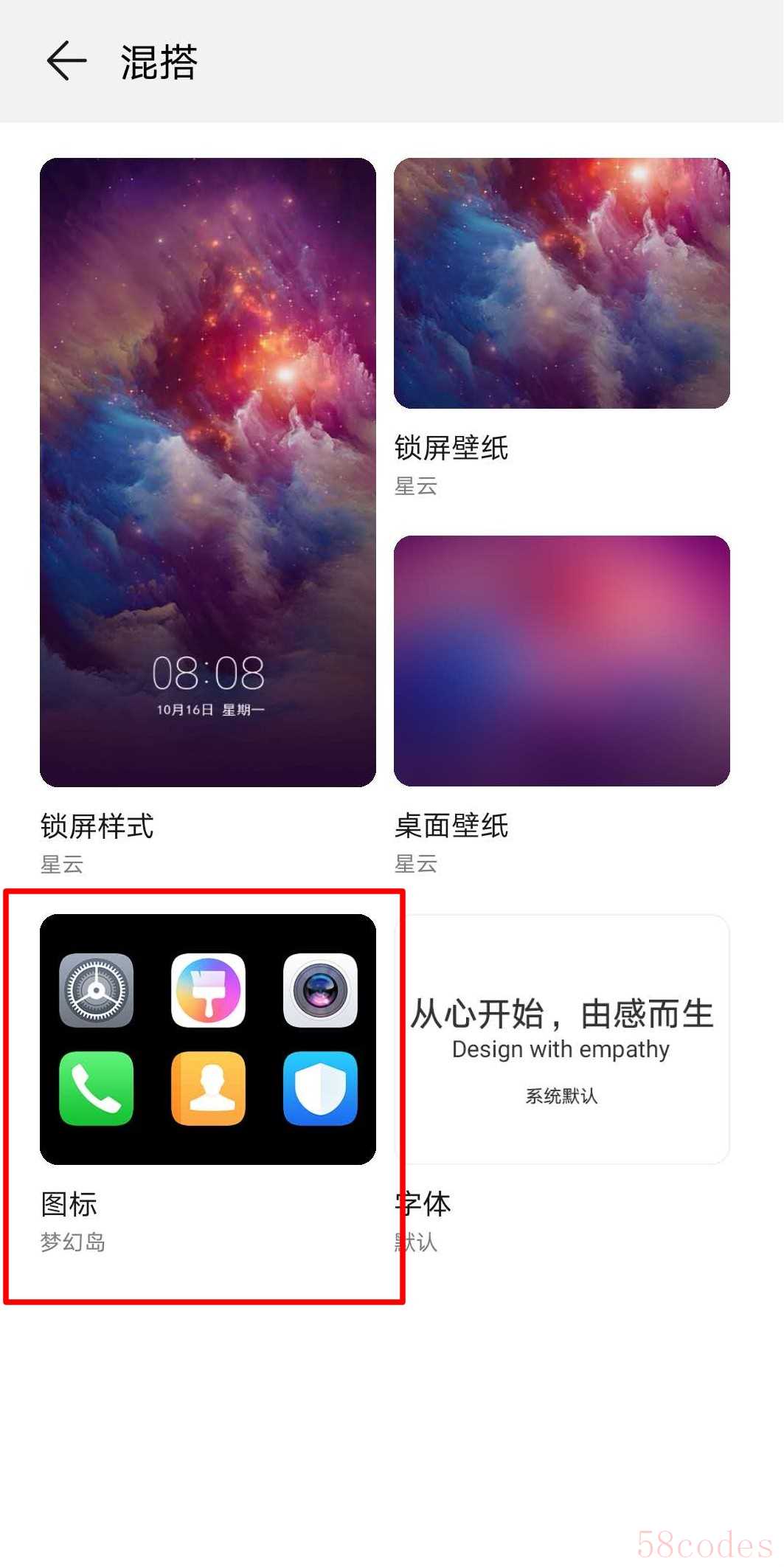Open the 锁屏样式 lock screen style preview

(x=208, y=472)
